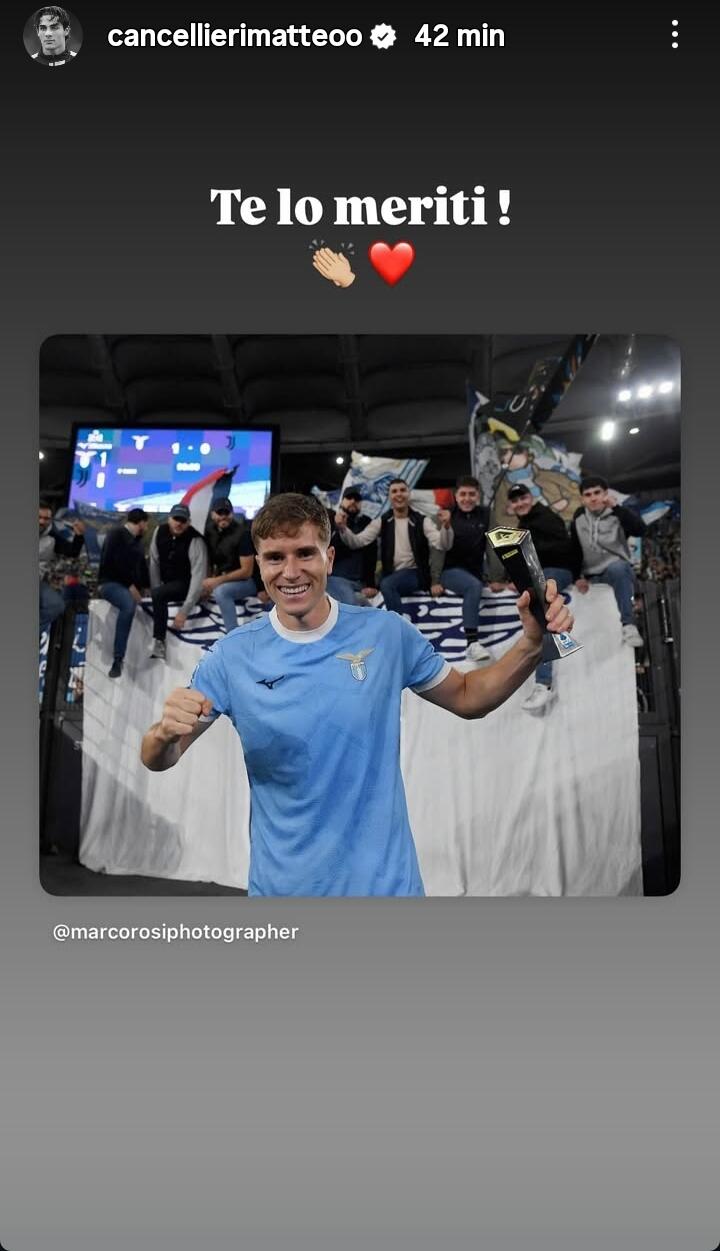Open @marcorosiphotographer mention

point(176,932)
